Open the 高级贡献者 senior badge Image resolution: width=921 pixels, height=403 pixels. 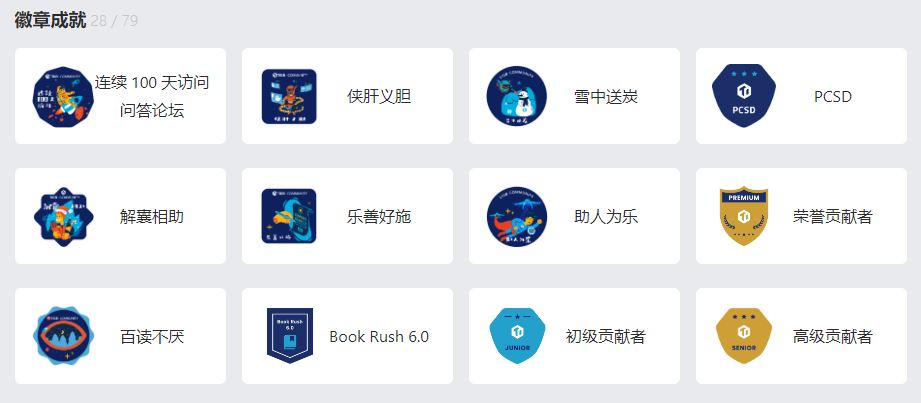click(x=801, y=336)
